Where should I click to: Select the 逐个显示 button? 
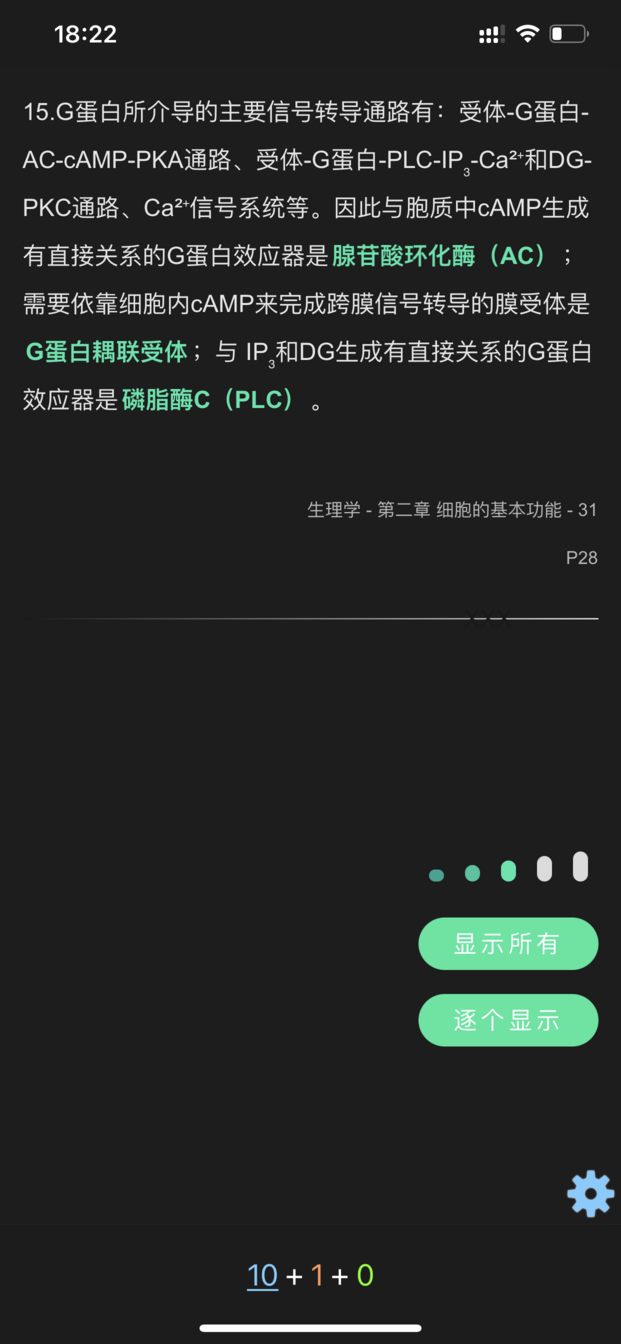[x=508, y=1020]
